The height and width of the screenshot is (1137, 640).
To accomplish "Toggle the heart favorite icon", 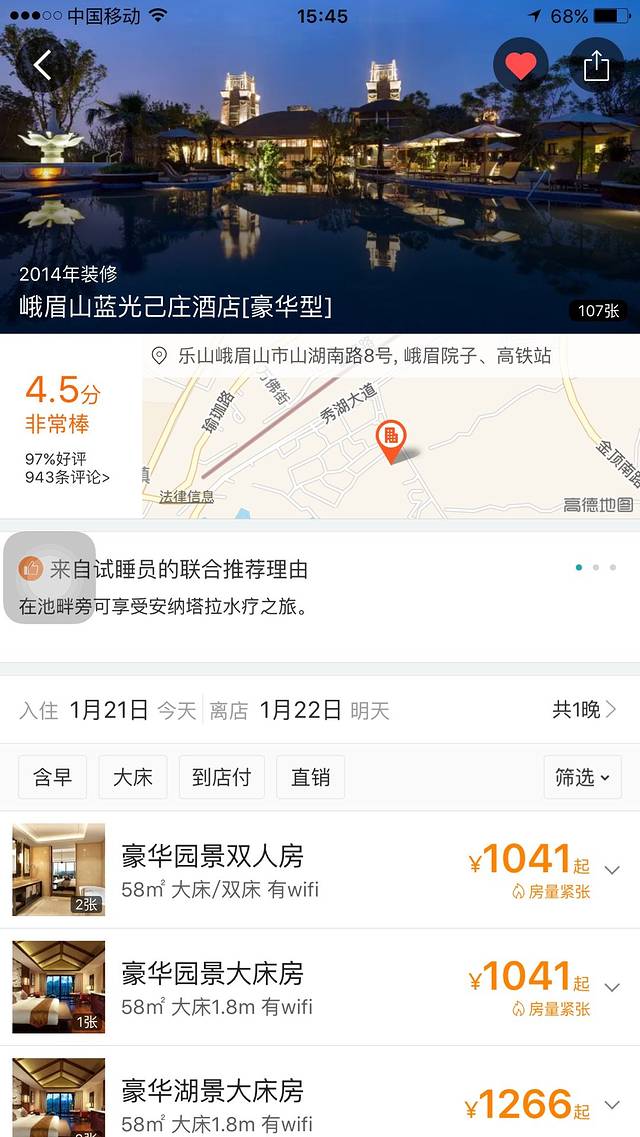I will (x=520, y=66).
